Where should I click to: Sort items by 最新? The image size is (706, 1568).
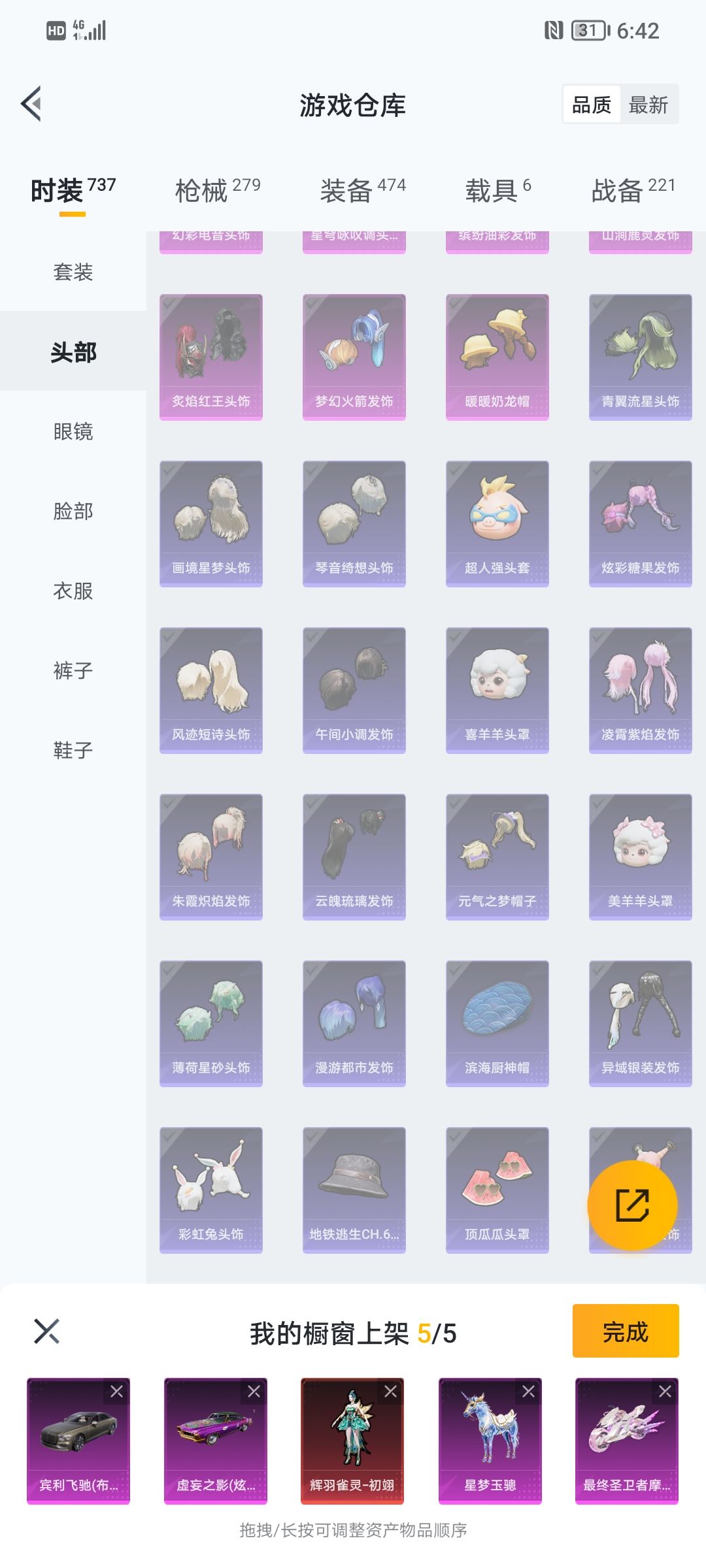(648, 105)
